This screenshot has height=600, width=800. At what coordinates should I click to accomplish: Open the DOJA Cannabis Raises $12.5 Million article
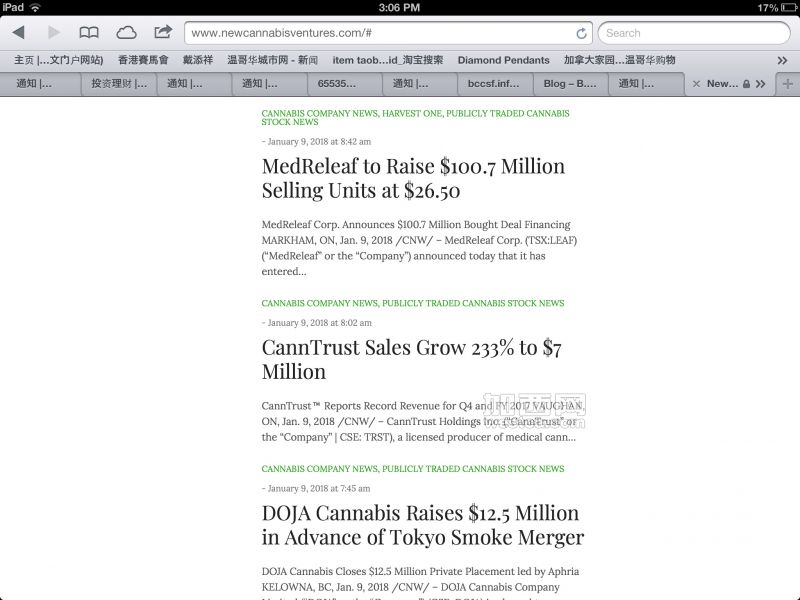point(422,525)
